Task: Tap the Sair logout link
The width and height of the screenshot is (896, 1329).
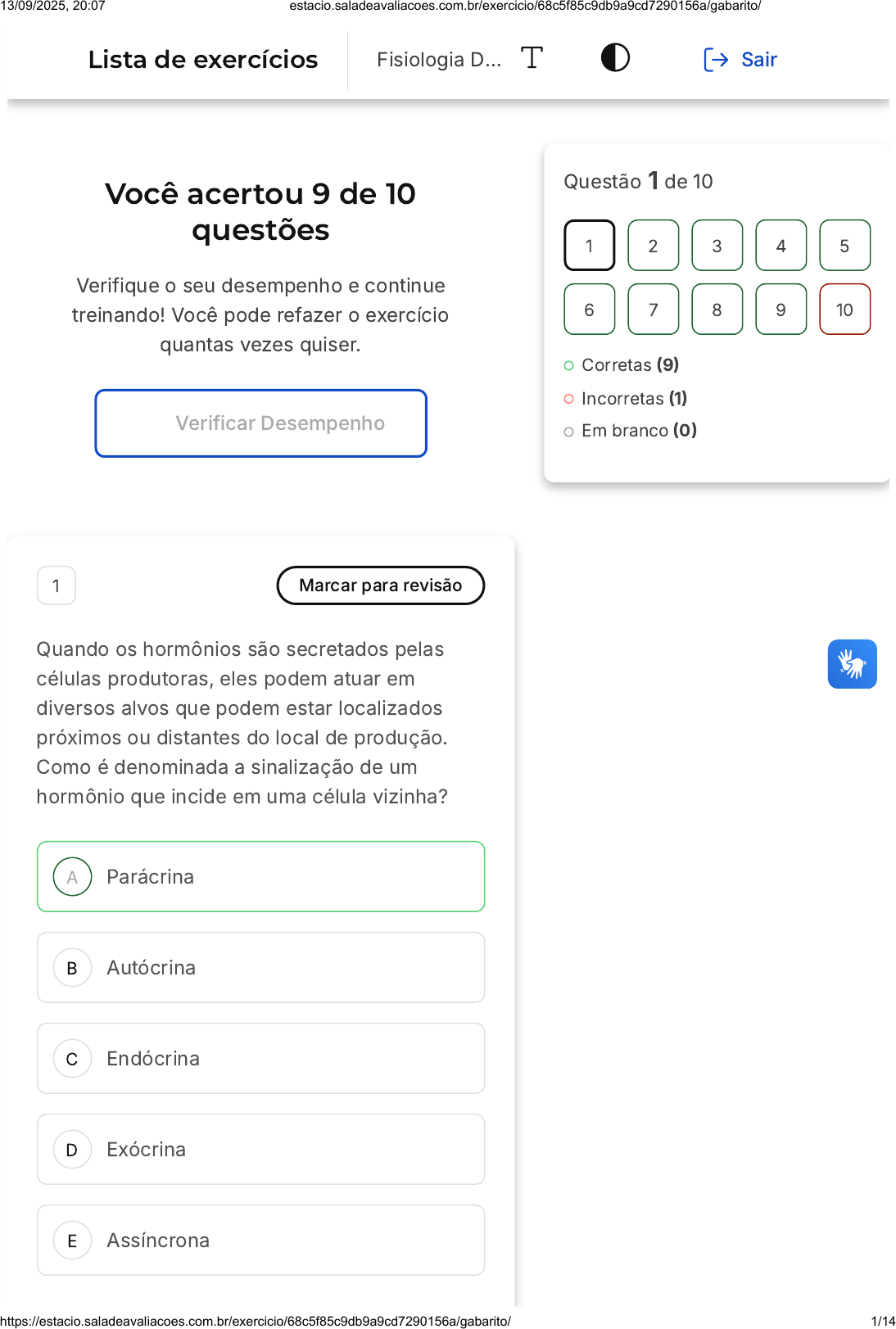Action: click(740, 60)
